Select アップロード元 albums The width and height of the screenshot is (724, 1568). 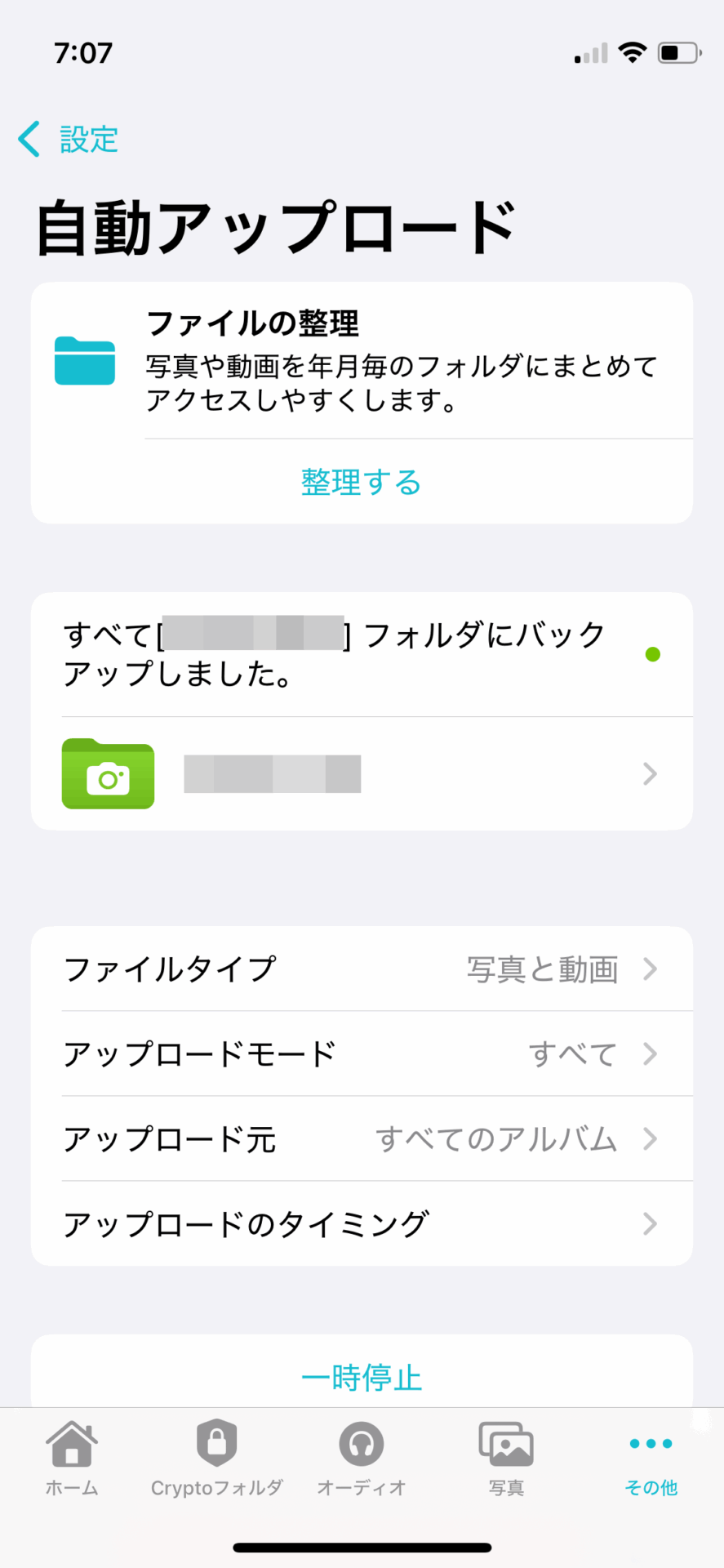[x=362, y=1139]
